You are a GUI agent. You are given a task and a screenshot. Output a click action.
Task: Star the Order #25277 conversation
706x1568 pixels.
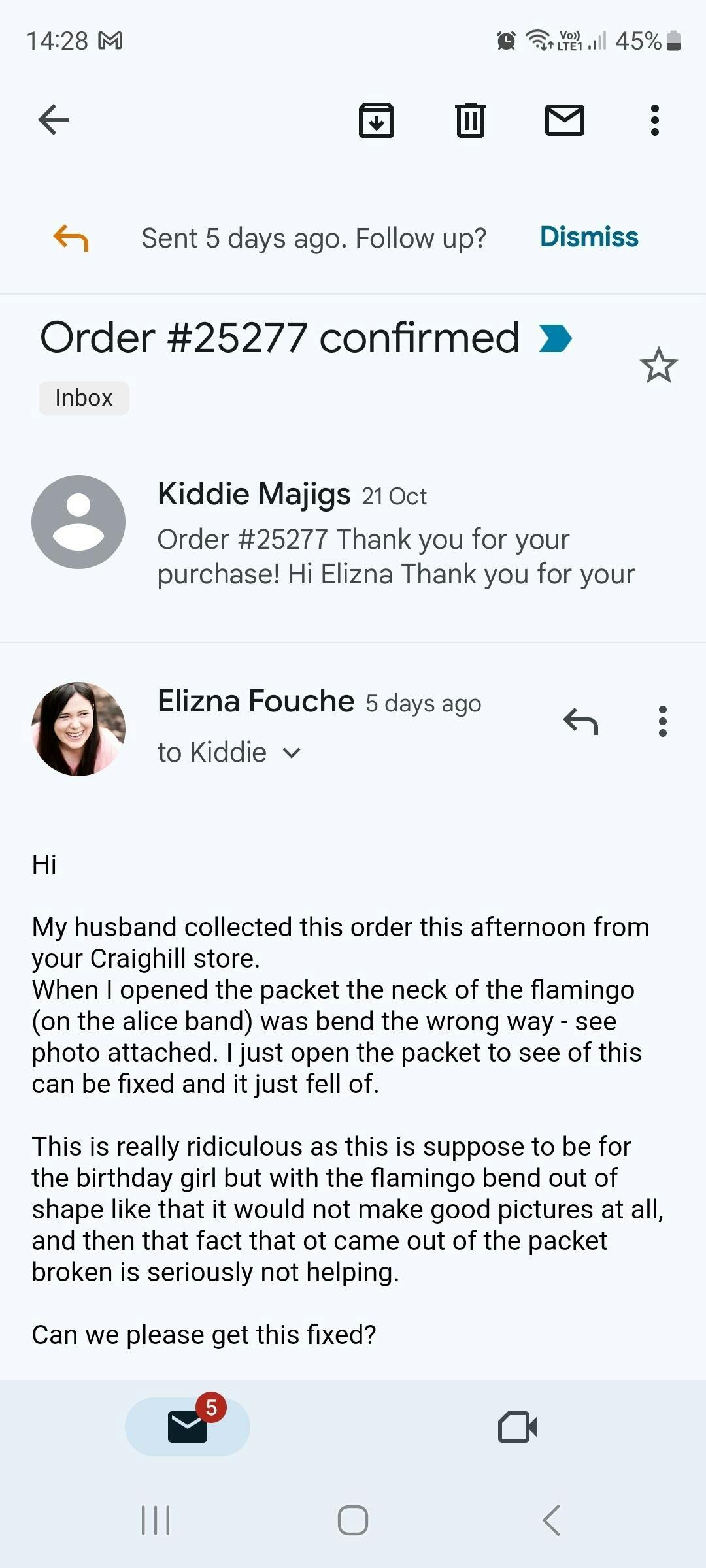[658, 365]
